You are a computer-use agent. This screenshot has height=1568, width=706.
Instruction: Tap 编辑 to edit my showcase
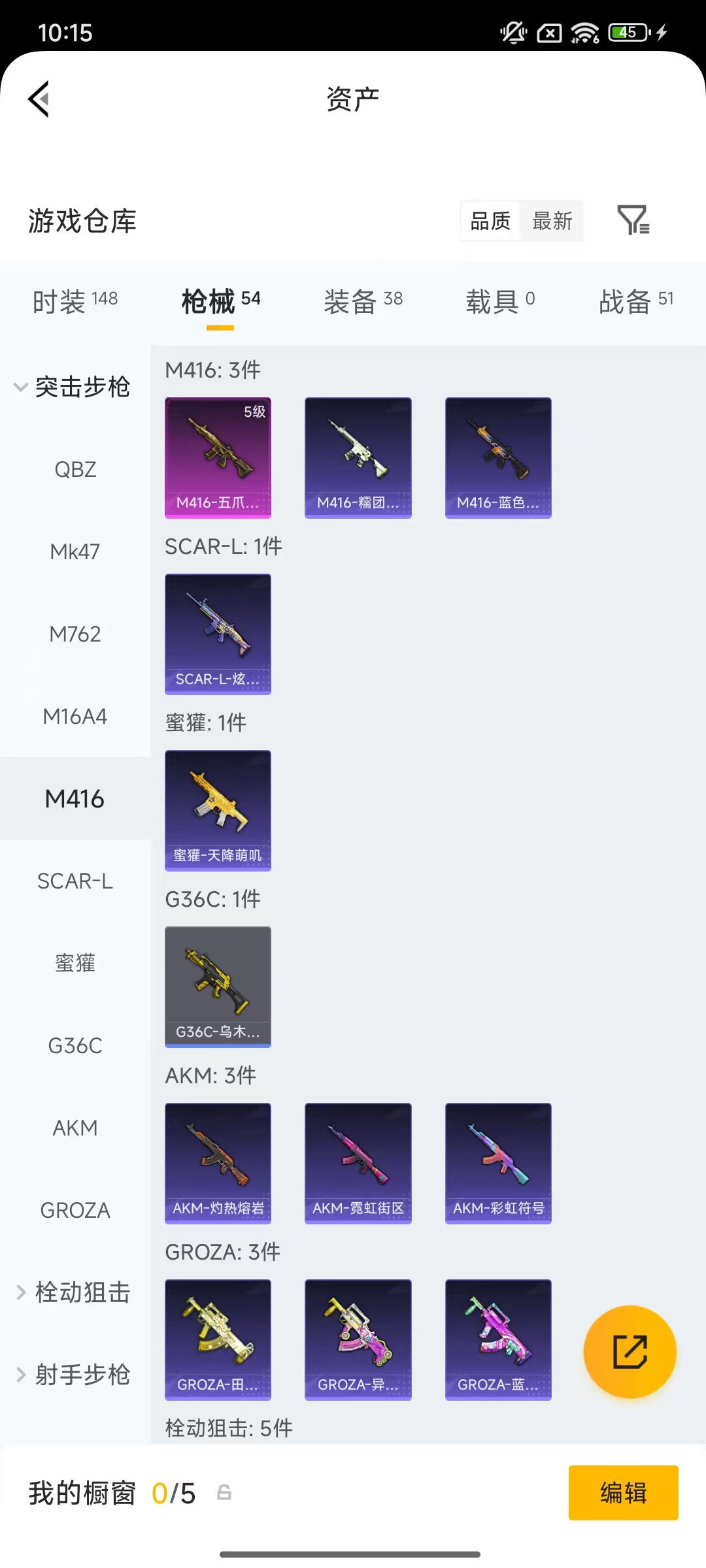(x=623, y=1493)
